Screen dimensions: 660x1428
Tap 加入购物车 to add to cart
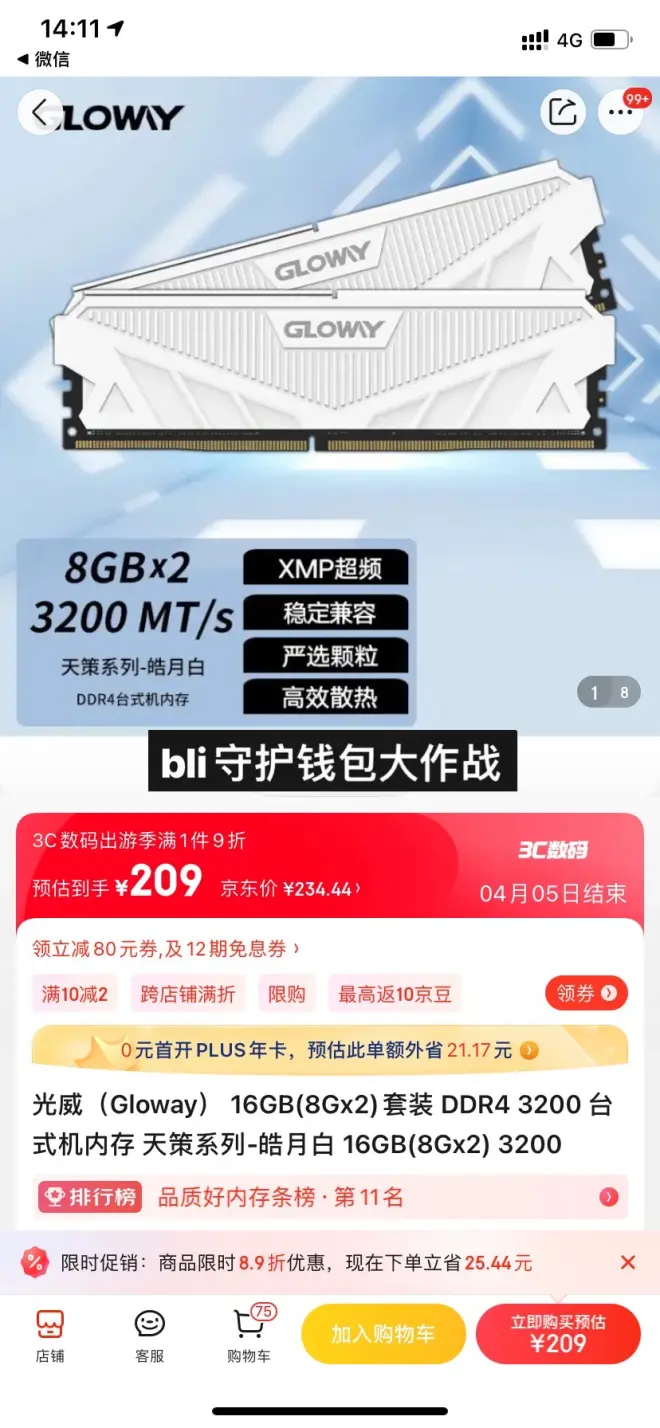pyautogui.click(x=383, y=1334)
